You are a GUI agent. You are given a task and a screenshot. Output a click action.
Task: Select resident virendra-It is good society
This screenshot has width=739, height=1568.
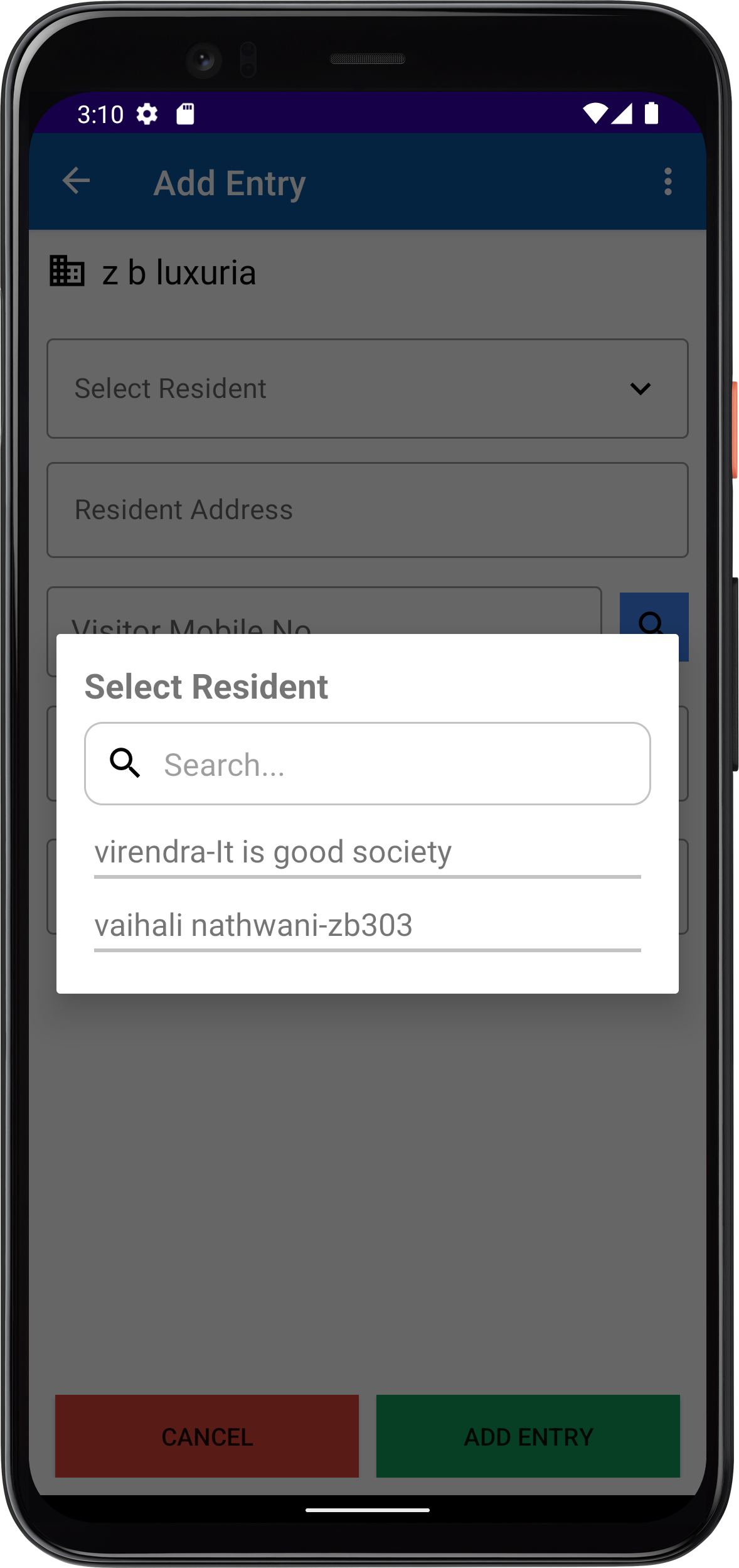[x=367, y=852]
